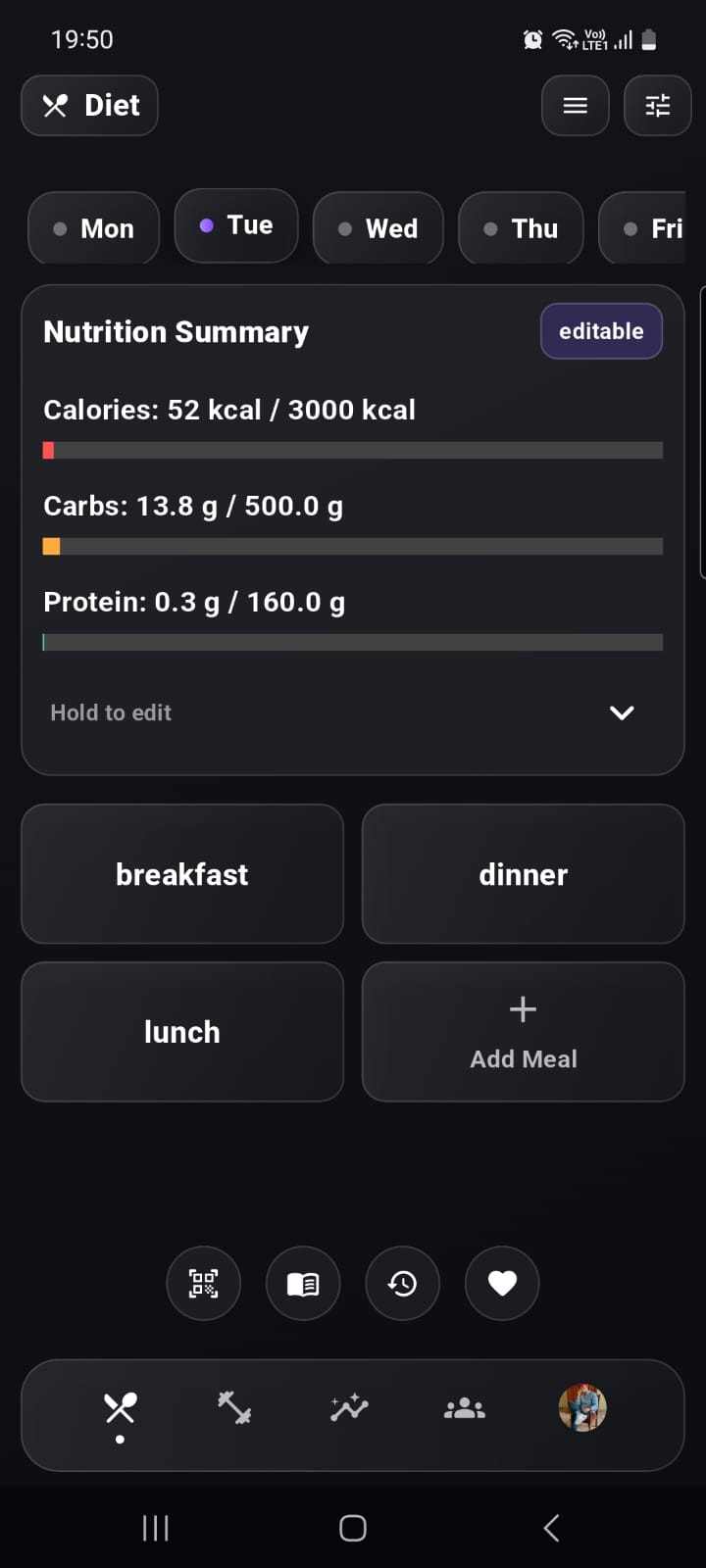
Task: Tap the editable badge
Action: point(601,331)
